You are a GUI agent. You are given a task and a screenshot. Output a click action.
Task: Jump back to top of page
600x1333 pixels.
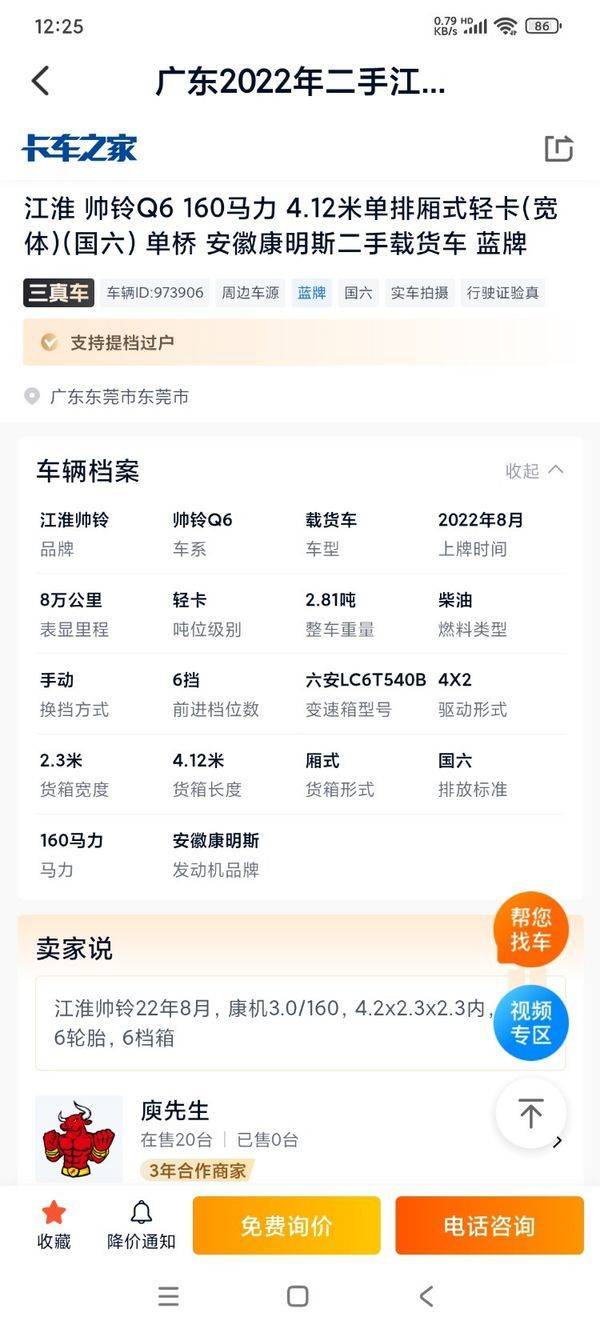(531, 1113)
